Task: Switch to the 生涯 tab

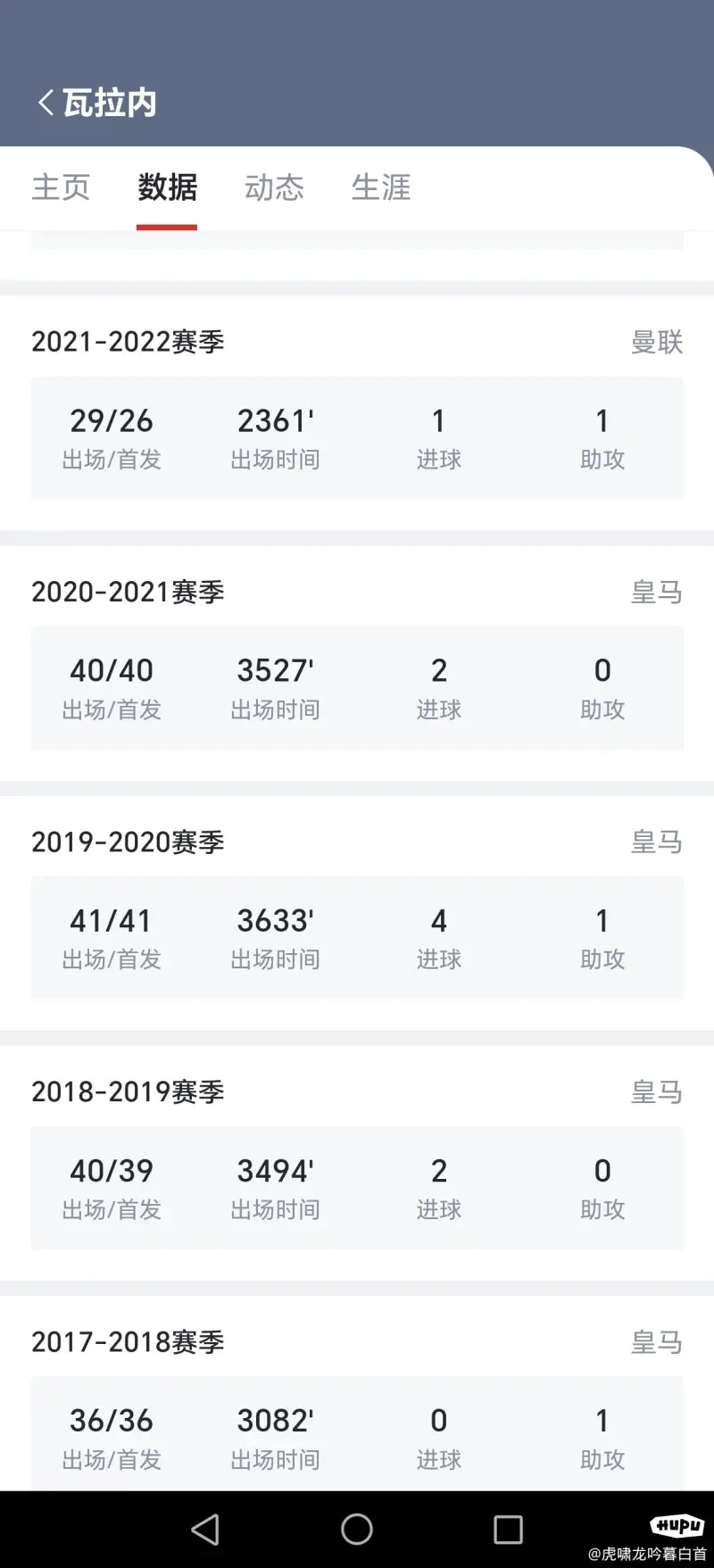Action: pyautogui.click(x=381, y=187)
